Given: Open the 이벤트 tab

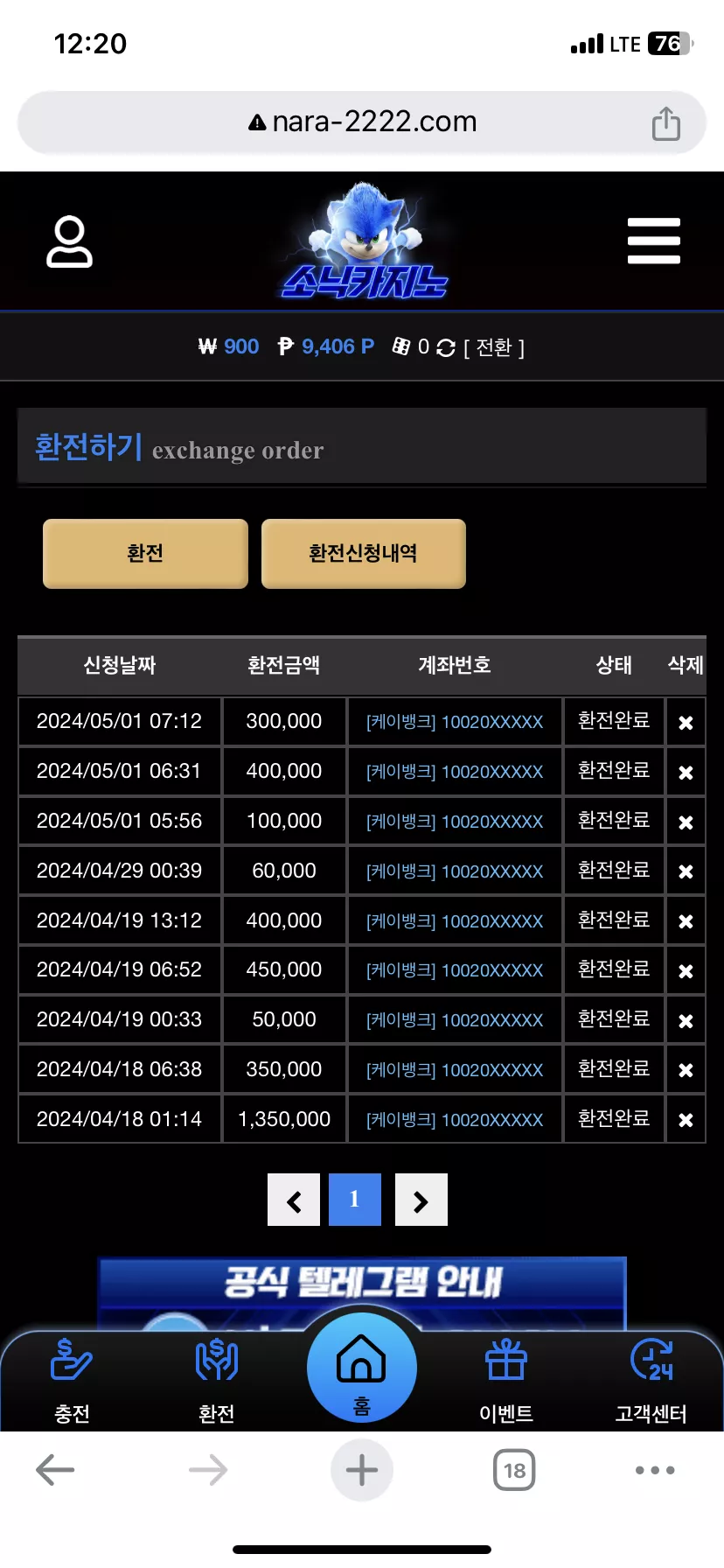Looking at the screenshot, I should (506, 1381).
